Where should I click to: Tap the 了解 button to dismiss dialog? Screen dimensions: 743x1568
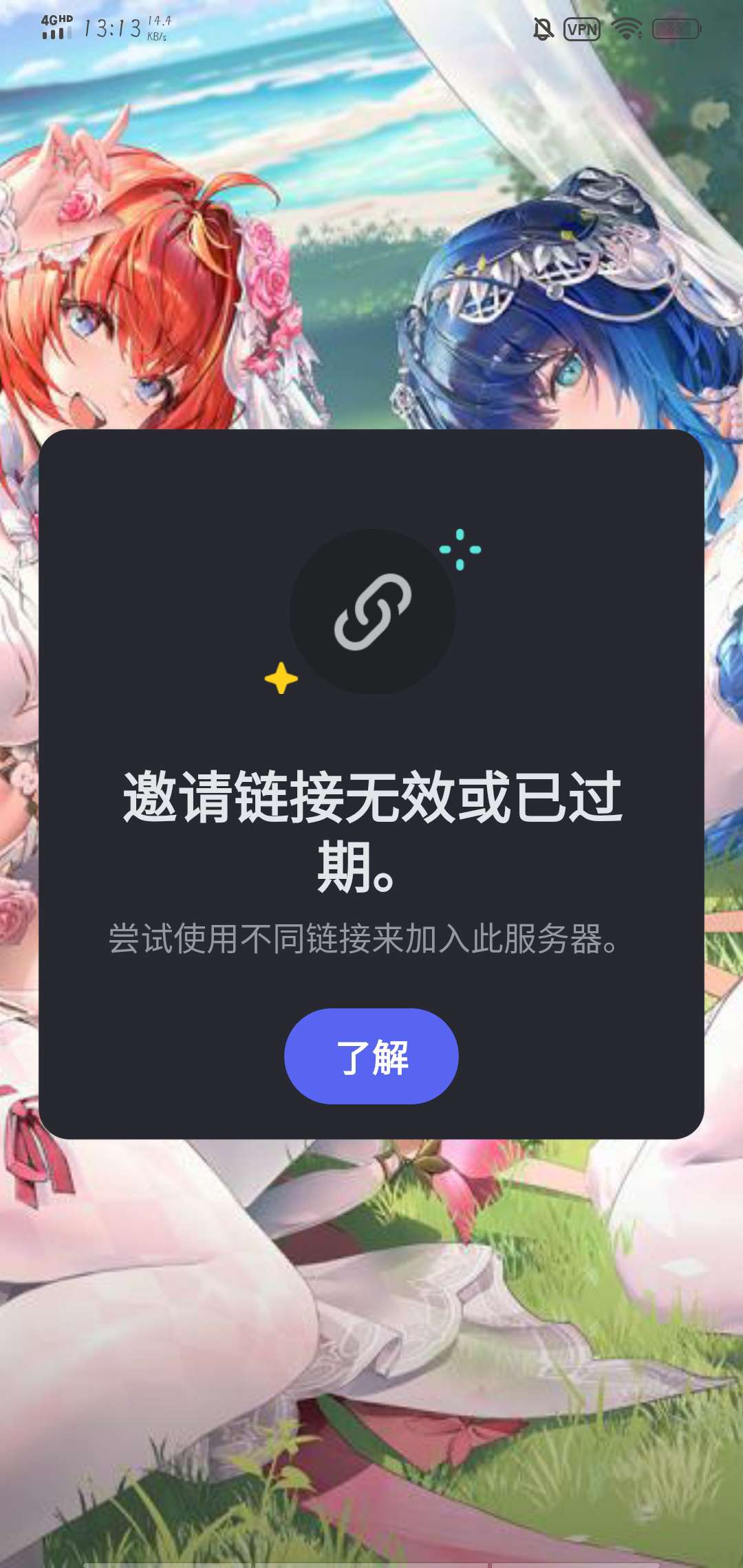click(371, 1056)
